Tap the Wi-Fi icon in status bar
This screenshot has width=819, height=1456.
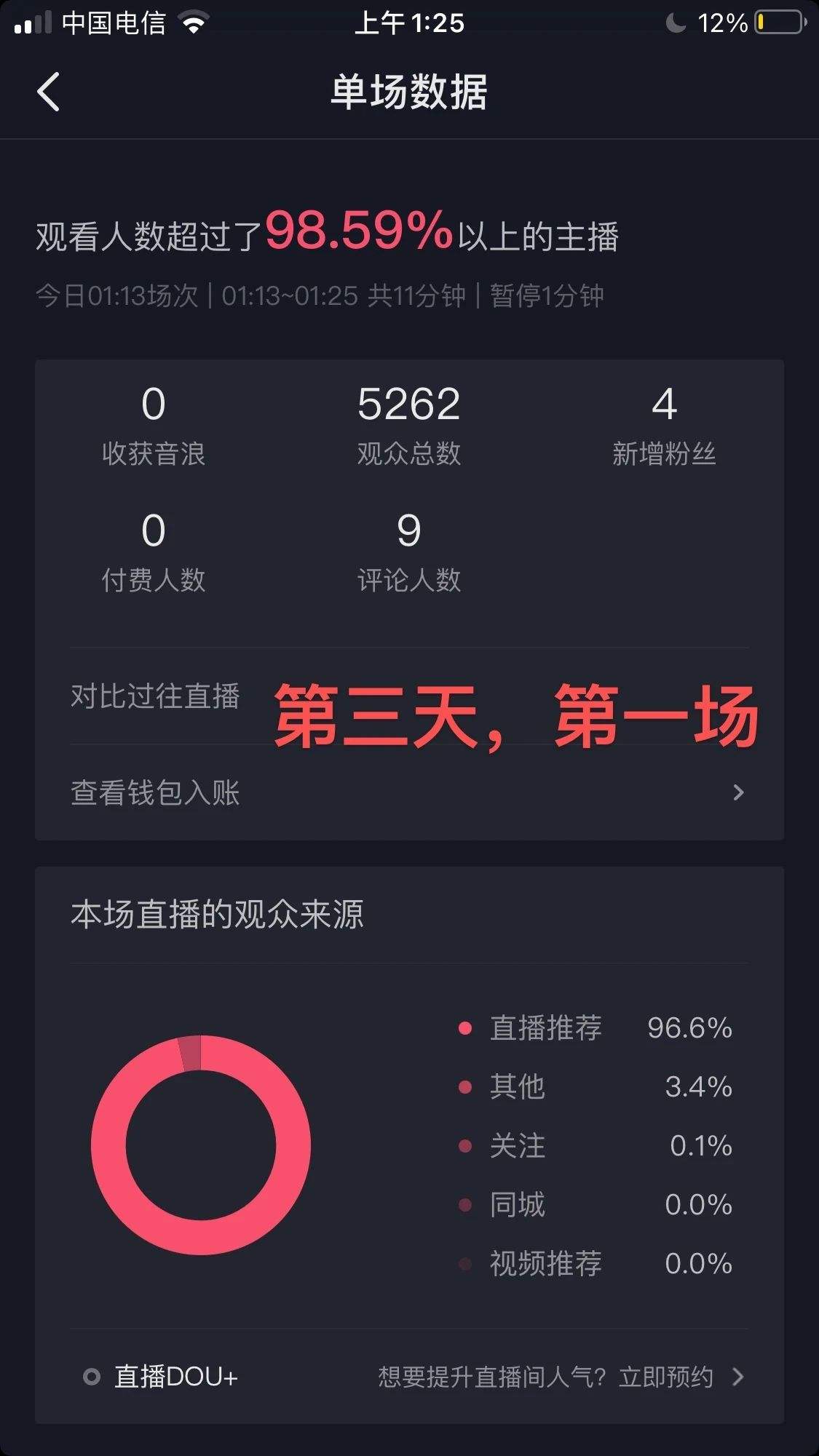tap(191, 22)
